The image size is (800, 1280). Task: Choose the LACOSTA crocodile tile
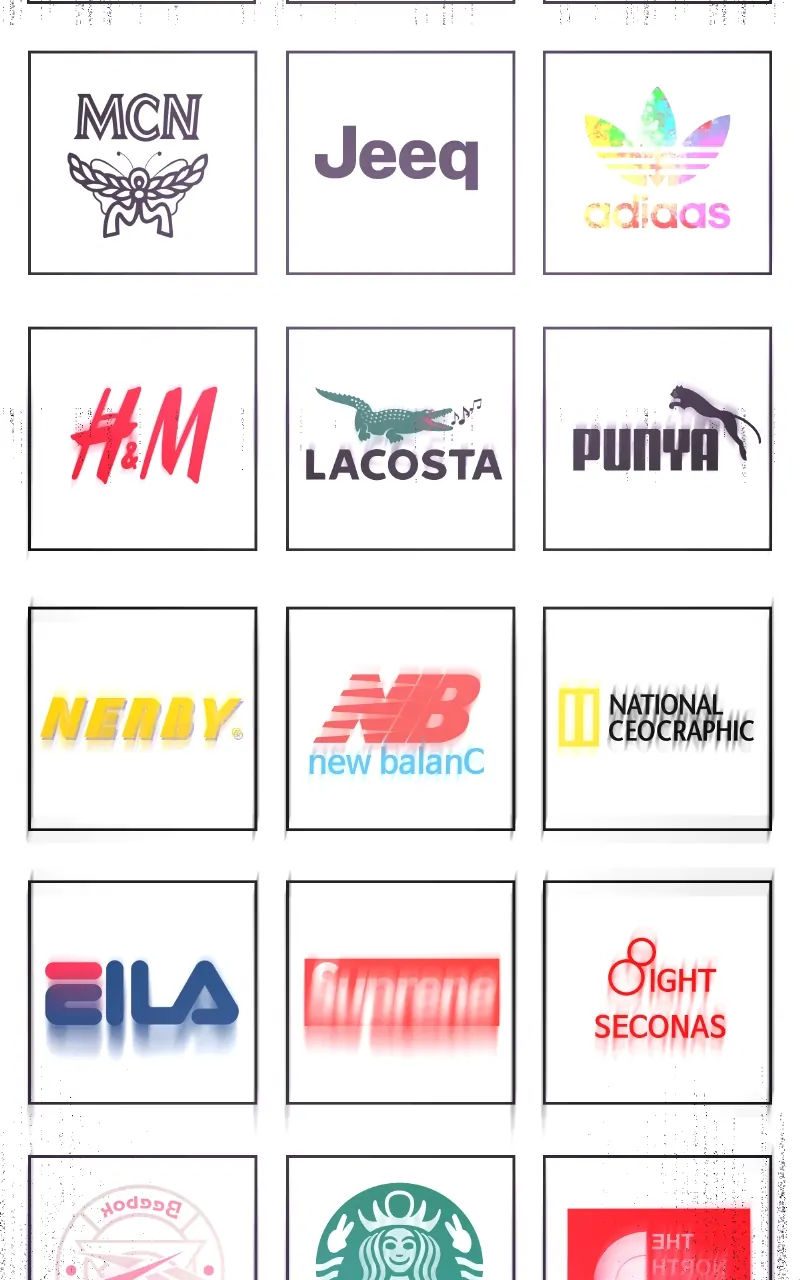(400, 439)
